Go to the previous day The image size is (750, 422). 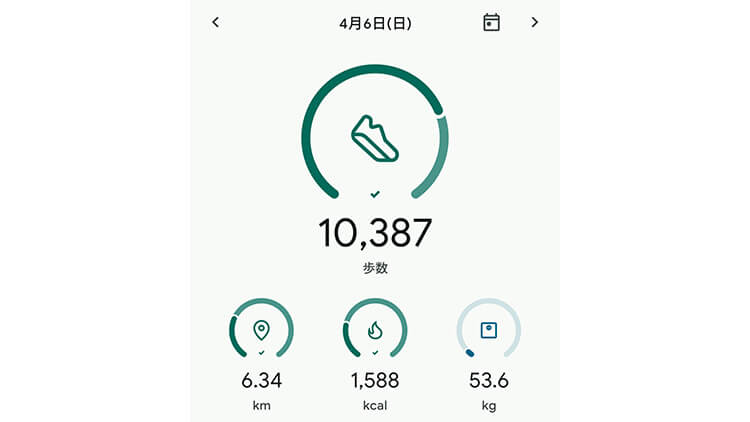[x=215, y=22]
